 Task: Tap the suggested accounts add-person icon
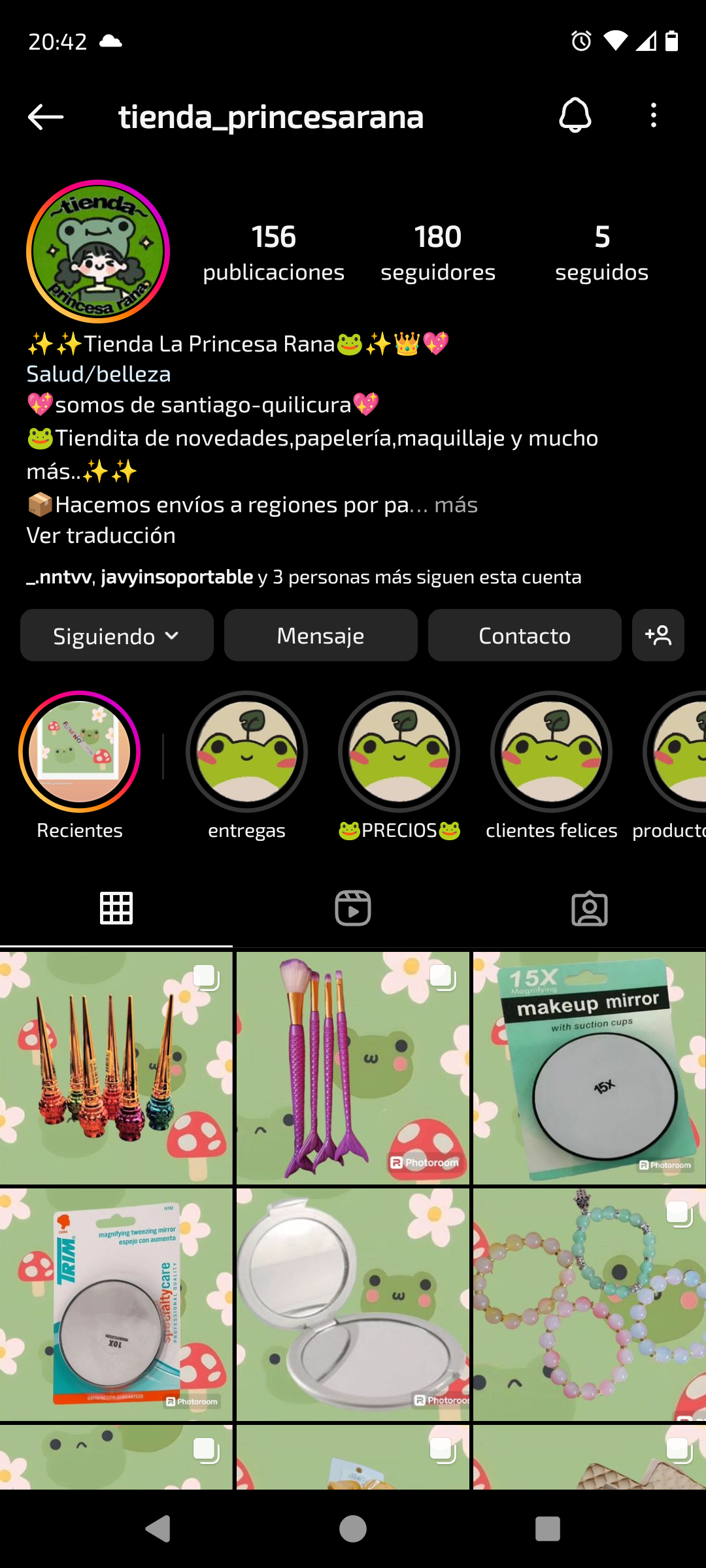point(658,636)
